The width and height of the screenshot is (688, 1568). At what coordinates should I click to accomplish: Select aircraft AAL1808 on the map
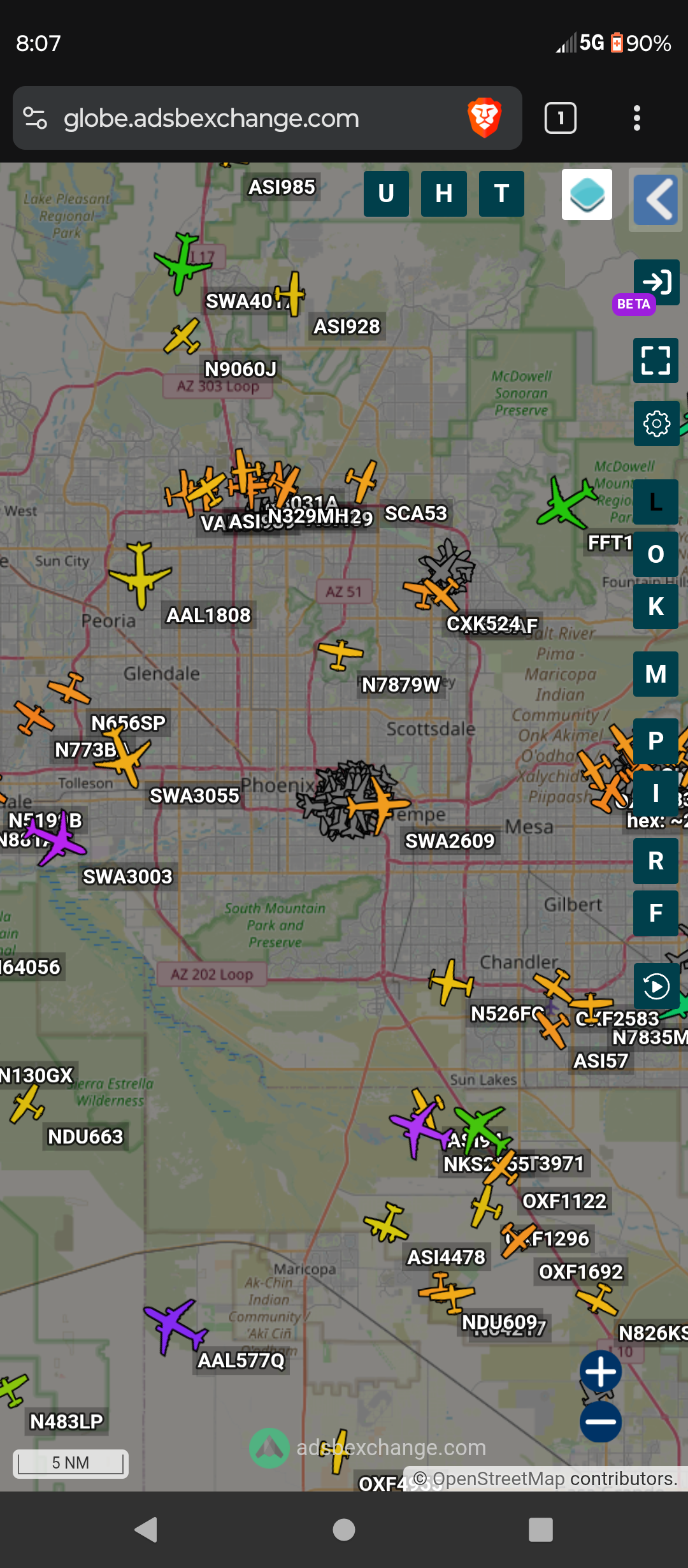tap(141, 576)
